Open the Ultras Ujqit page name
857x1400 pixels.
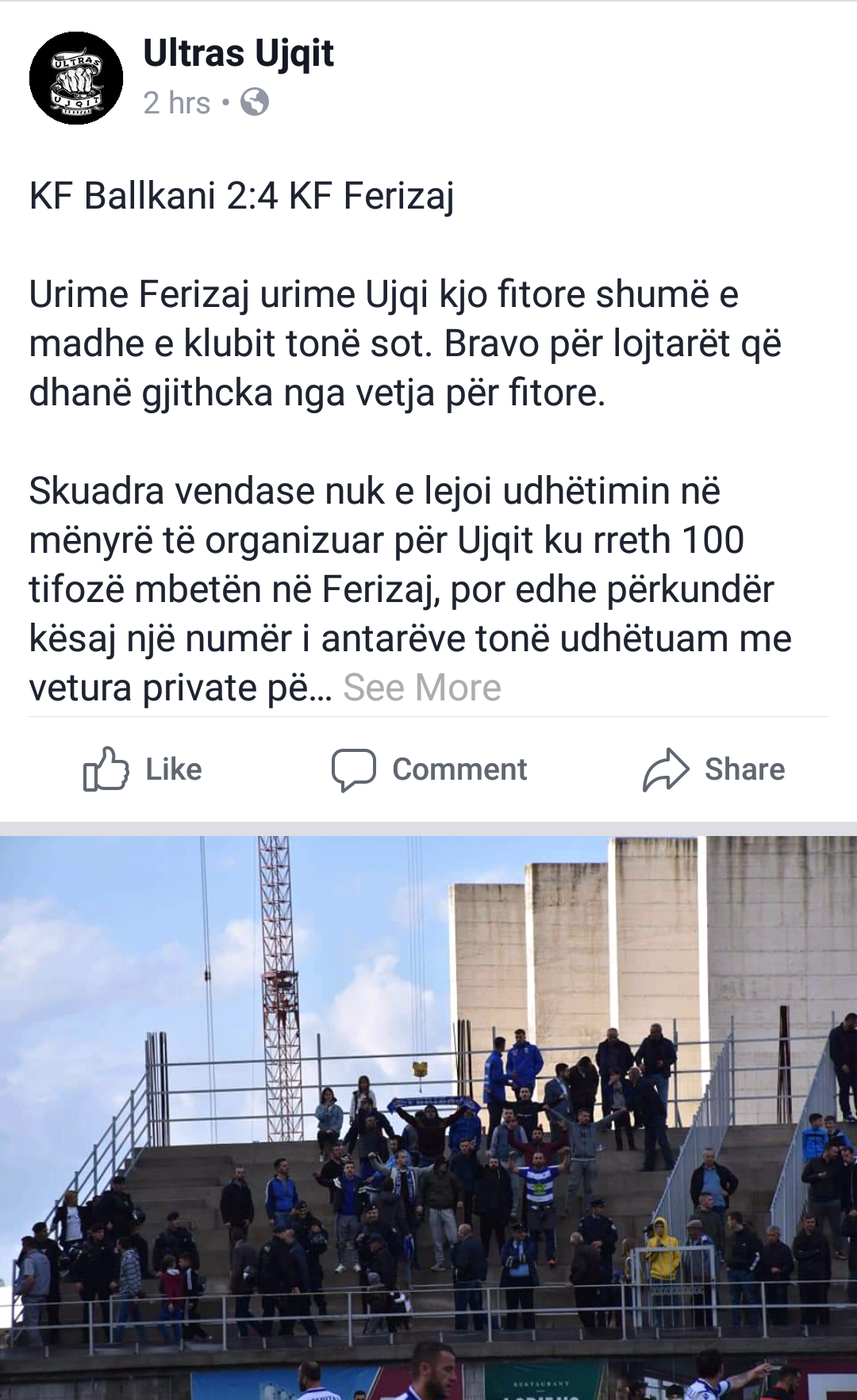(x=238, y=54)
